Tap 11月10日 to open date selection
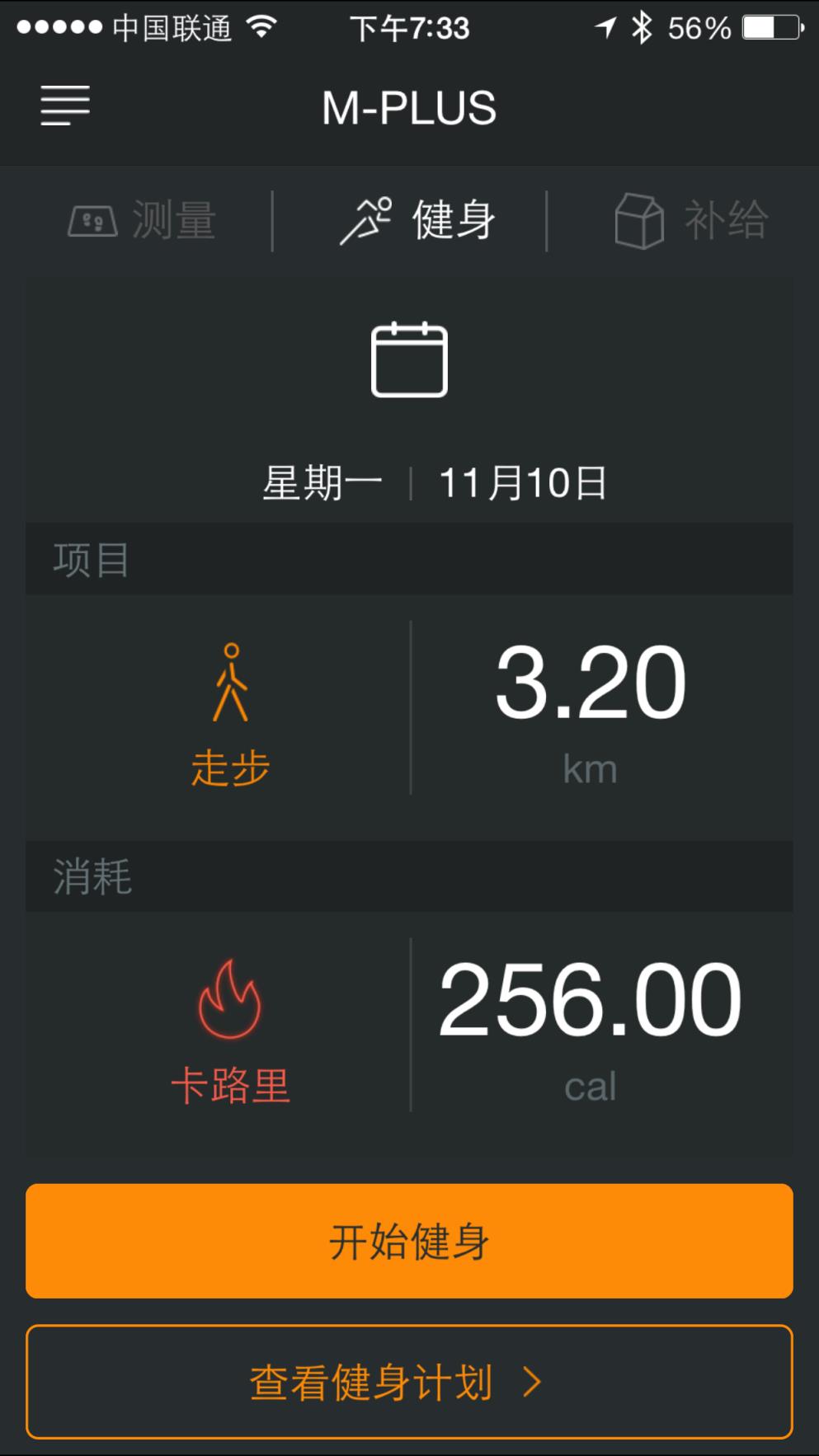 [522, 483]
